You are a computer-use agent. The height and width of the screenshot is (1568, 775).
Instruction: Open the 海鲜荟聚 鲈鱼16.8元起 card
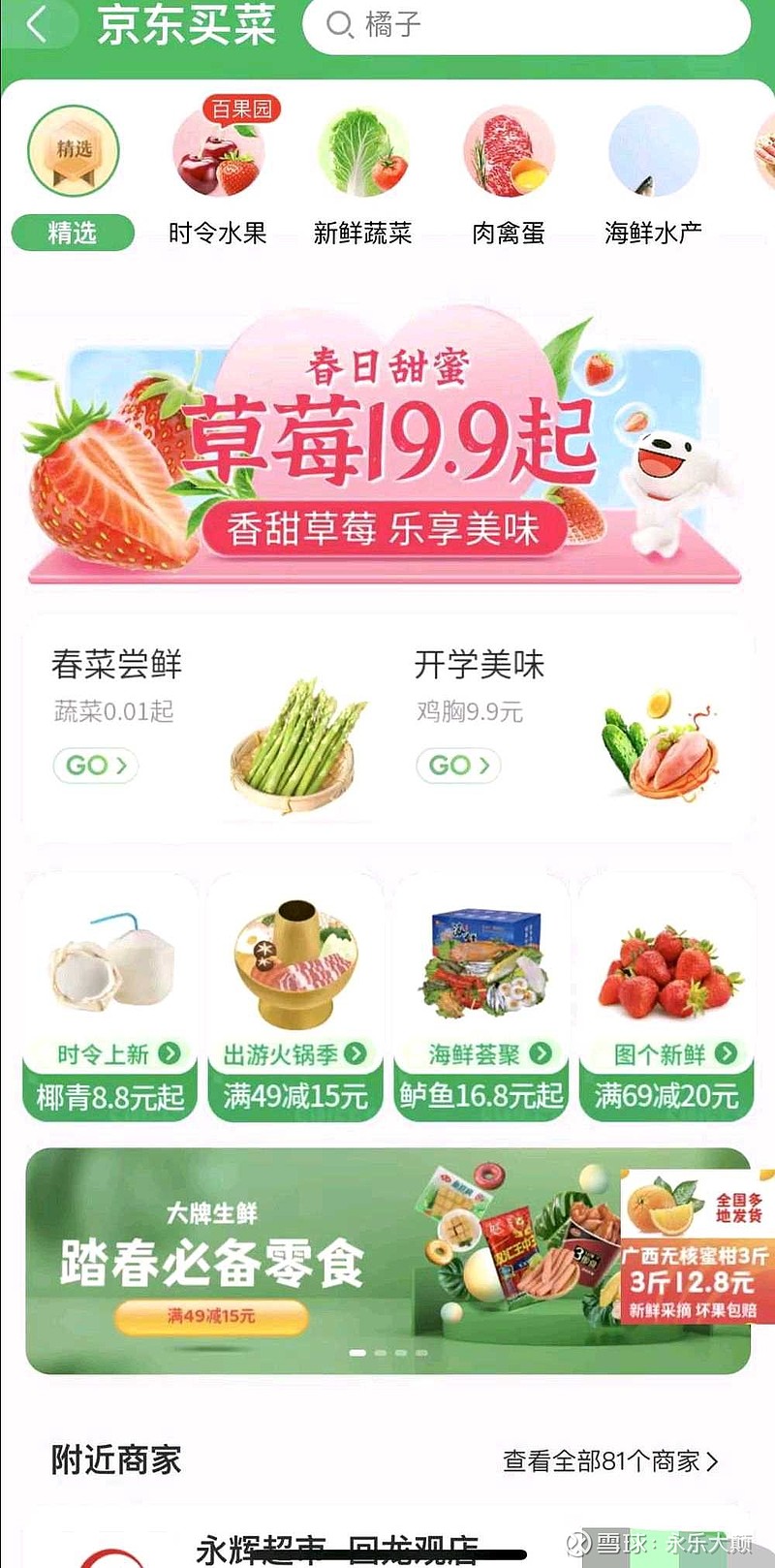click(x=481, y=998)
